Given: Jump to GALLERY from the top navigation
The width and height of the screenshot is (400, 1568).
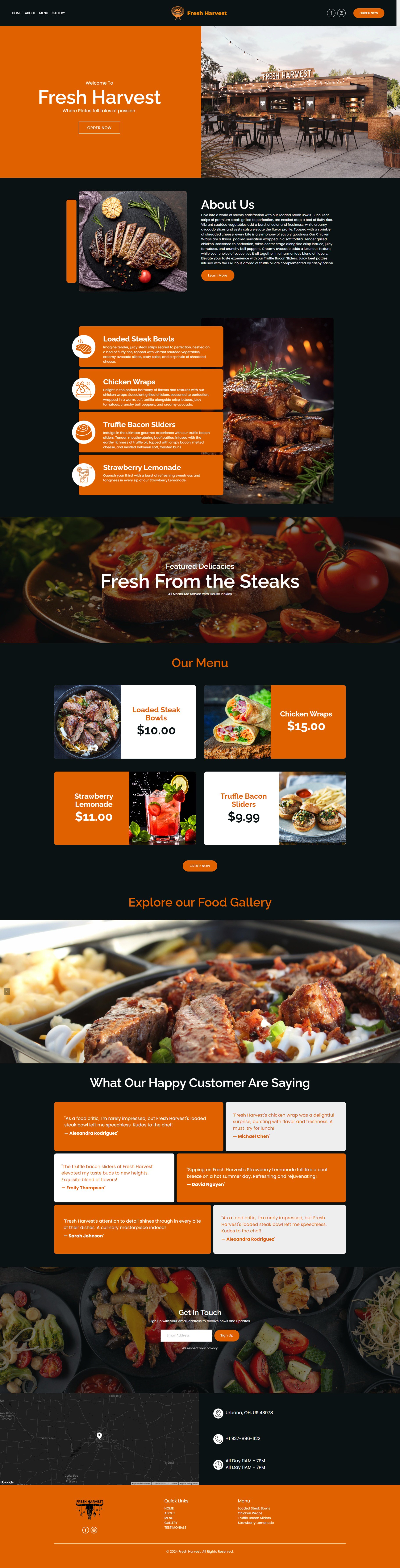Looking at the screenshot, I should coord(59,13).
